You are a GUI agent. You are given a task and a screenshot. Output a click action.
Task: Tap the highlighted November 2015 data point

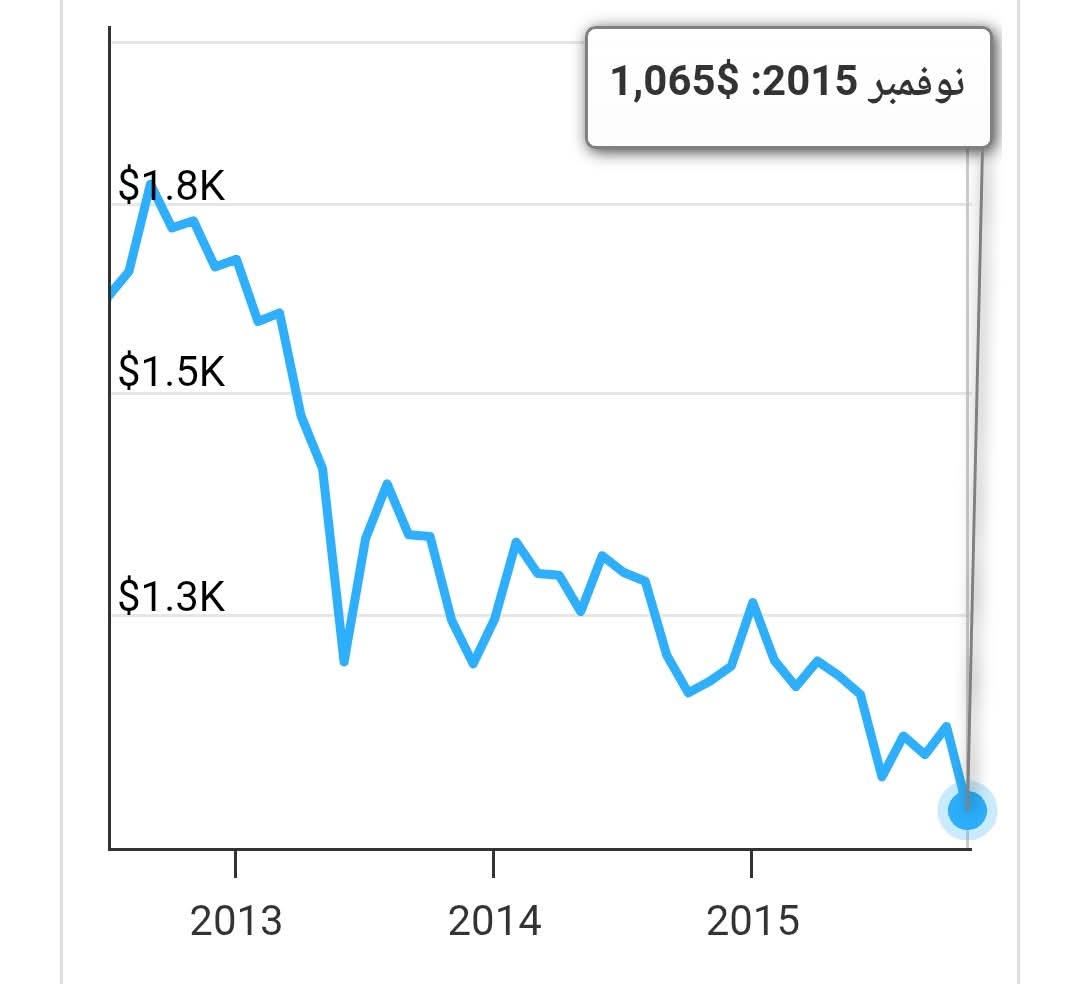pyautogui.click(x=967, y=810)
